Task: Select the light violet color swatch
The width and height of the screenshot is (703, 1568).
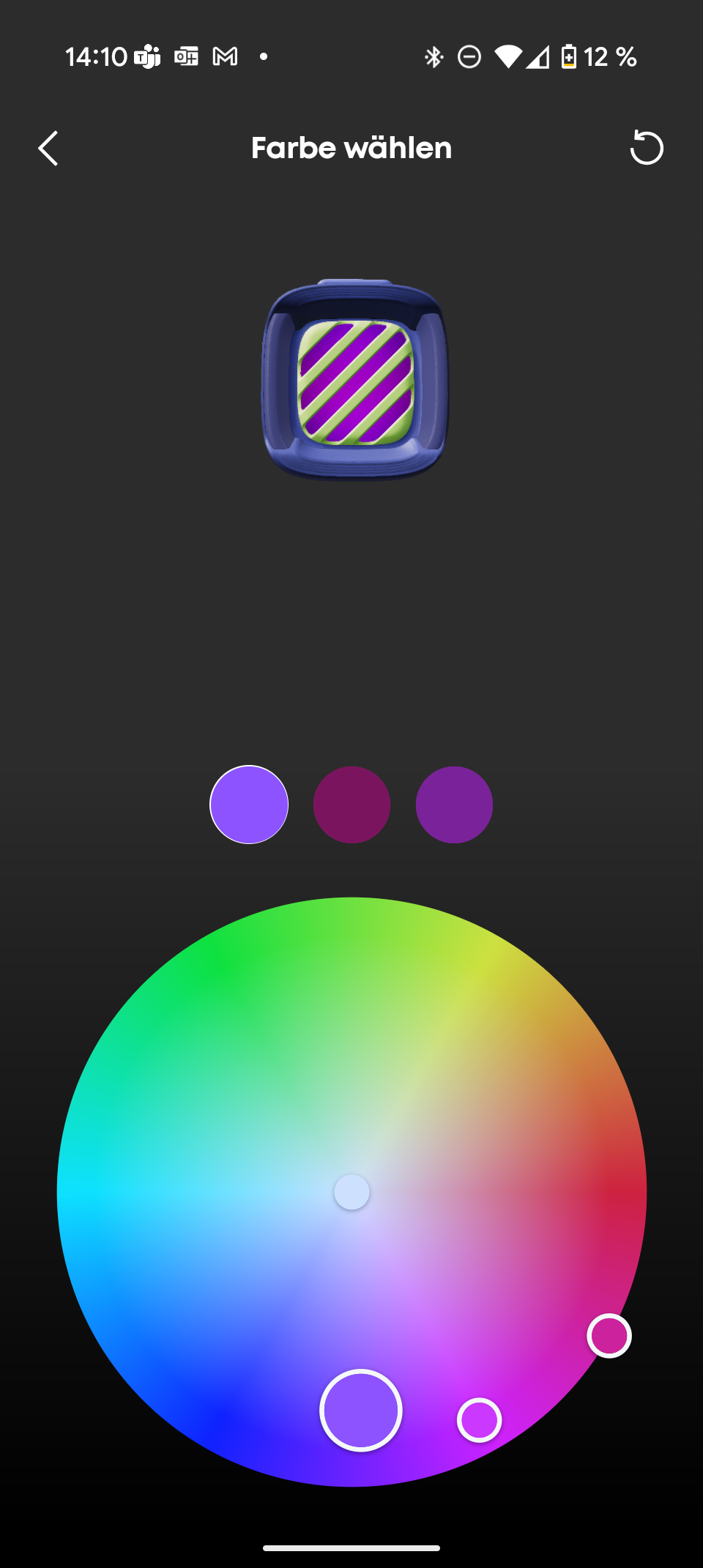Action: [x=249, y=804]
